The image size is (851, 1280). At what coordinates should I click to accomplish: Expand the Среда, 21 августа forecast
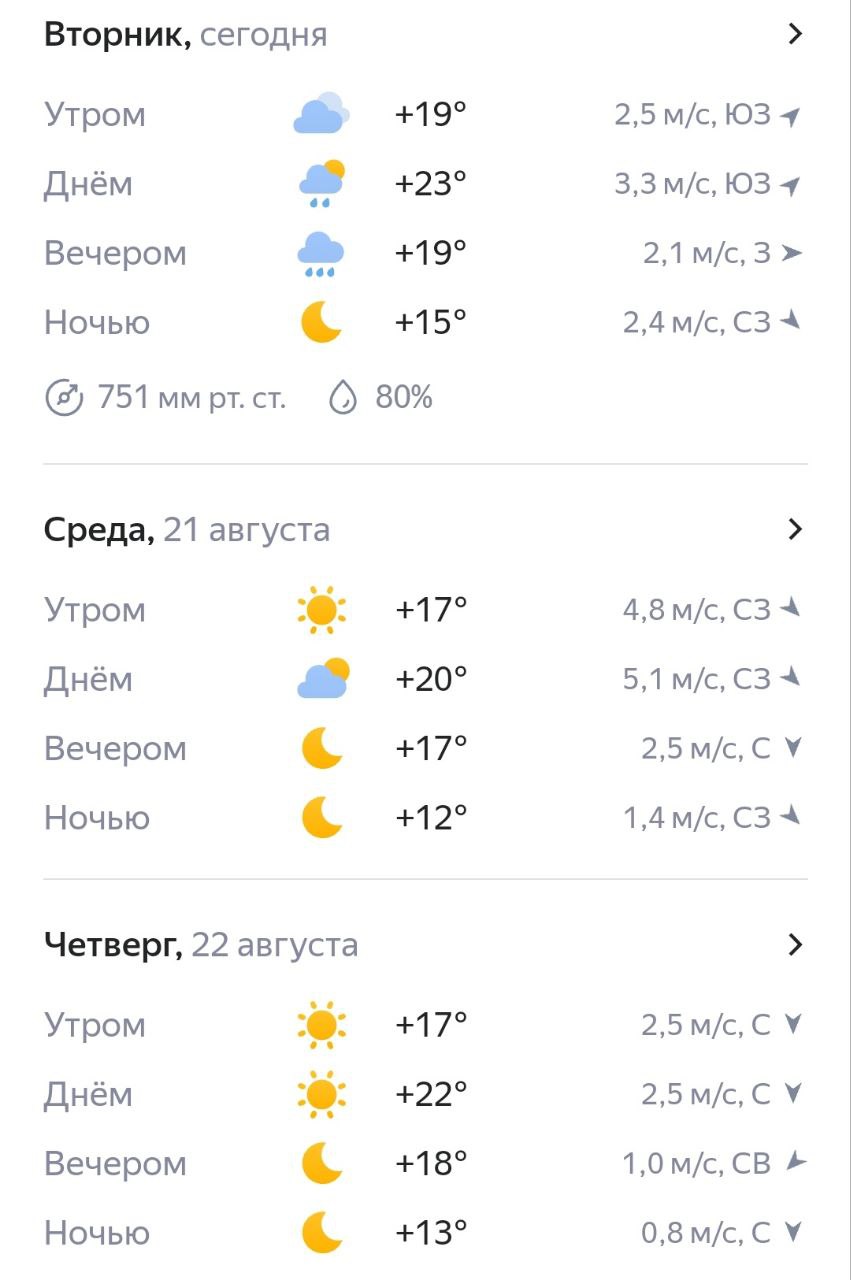tap(795, 529)
